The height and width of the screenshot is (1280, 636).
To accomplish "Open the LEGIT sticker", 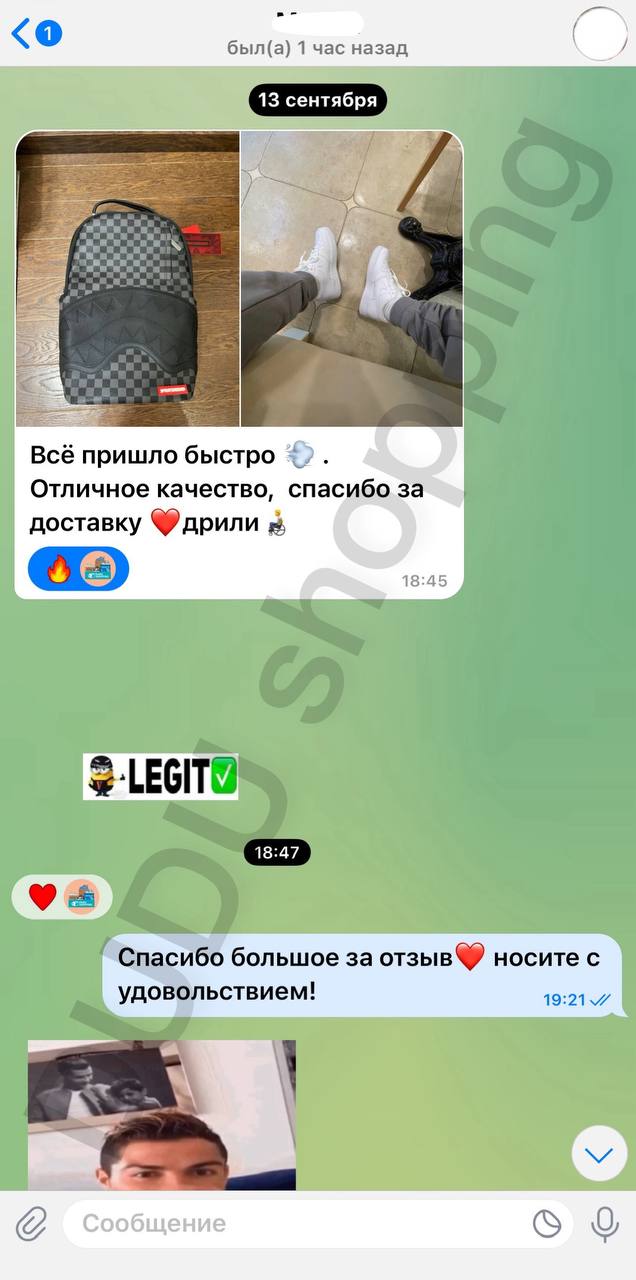I will [160, 776].
